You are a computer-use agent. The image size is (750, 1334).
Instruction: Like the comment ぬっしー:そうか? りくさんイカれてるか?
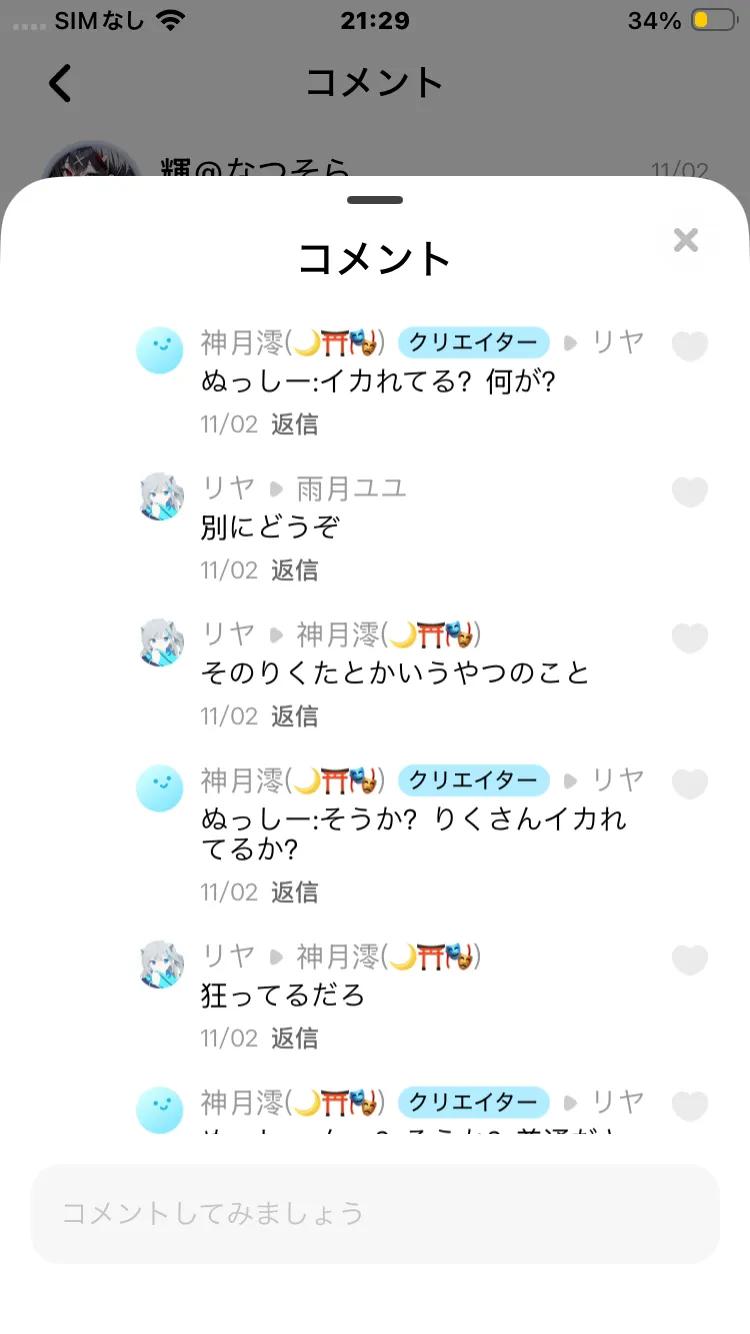689,784
